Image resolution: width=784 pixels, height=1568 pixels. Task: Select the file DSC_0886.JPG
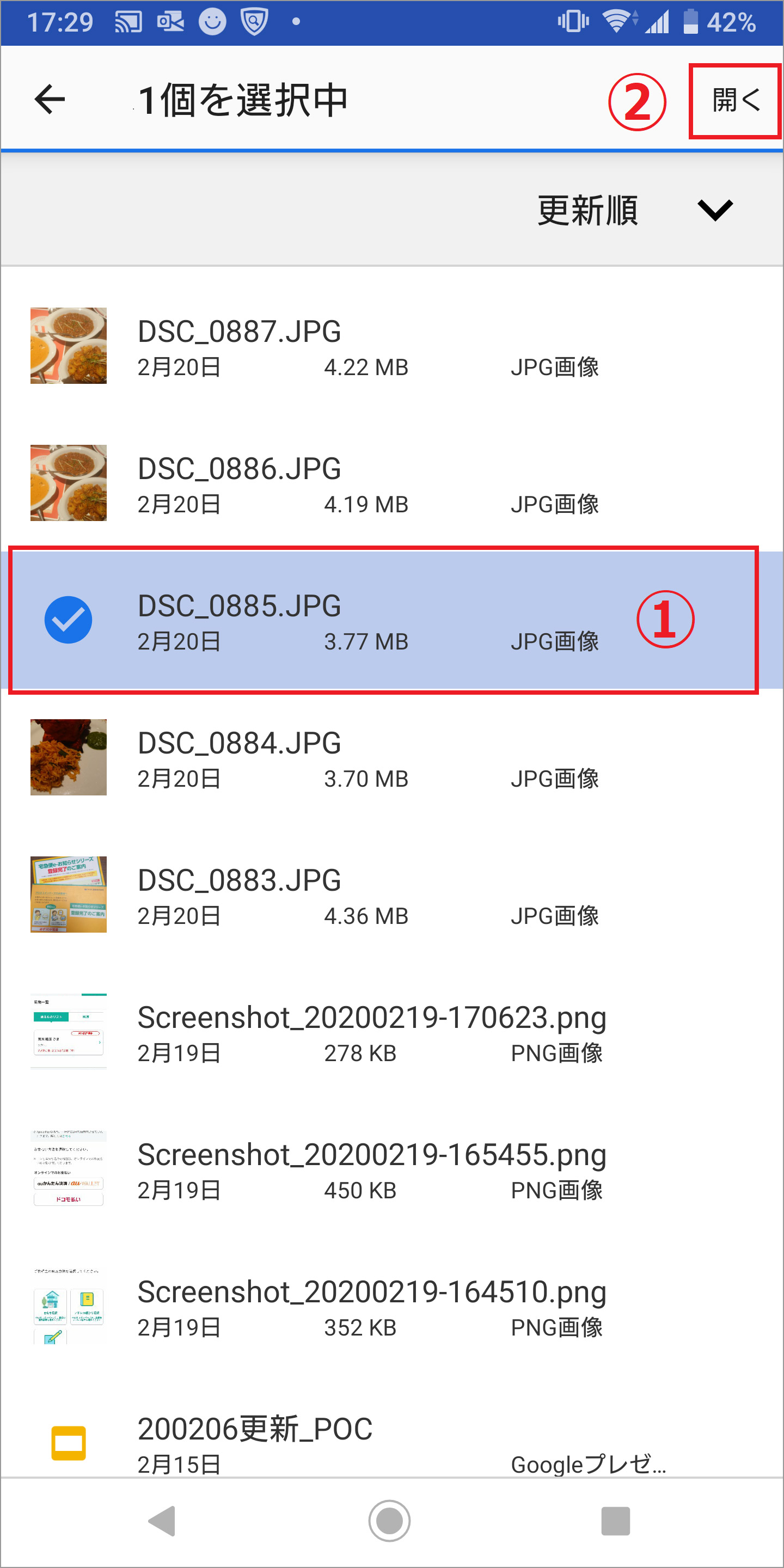(365, 484)
